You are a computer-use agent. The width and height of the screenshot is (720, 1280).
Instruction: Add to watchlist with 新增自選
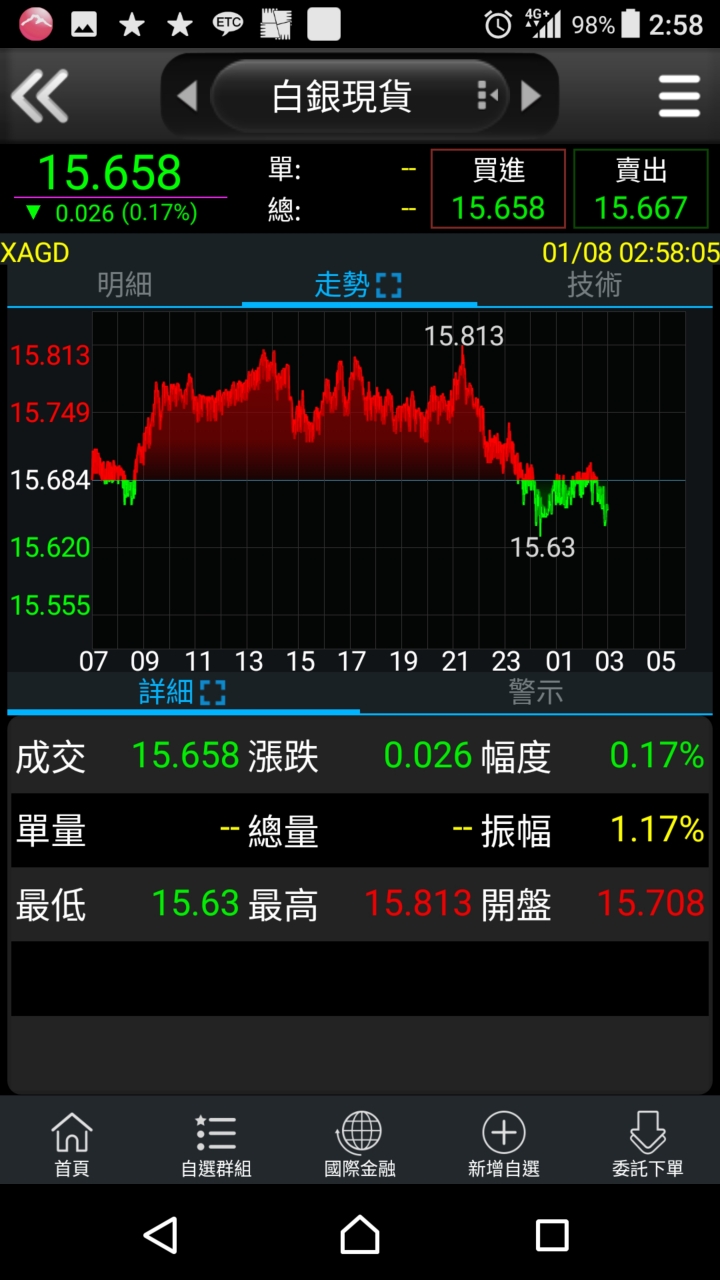click(504, 1144)
